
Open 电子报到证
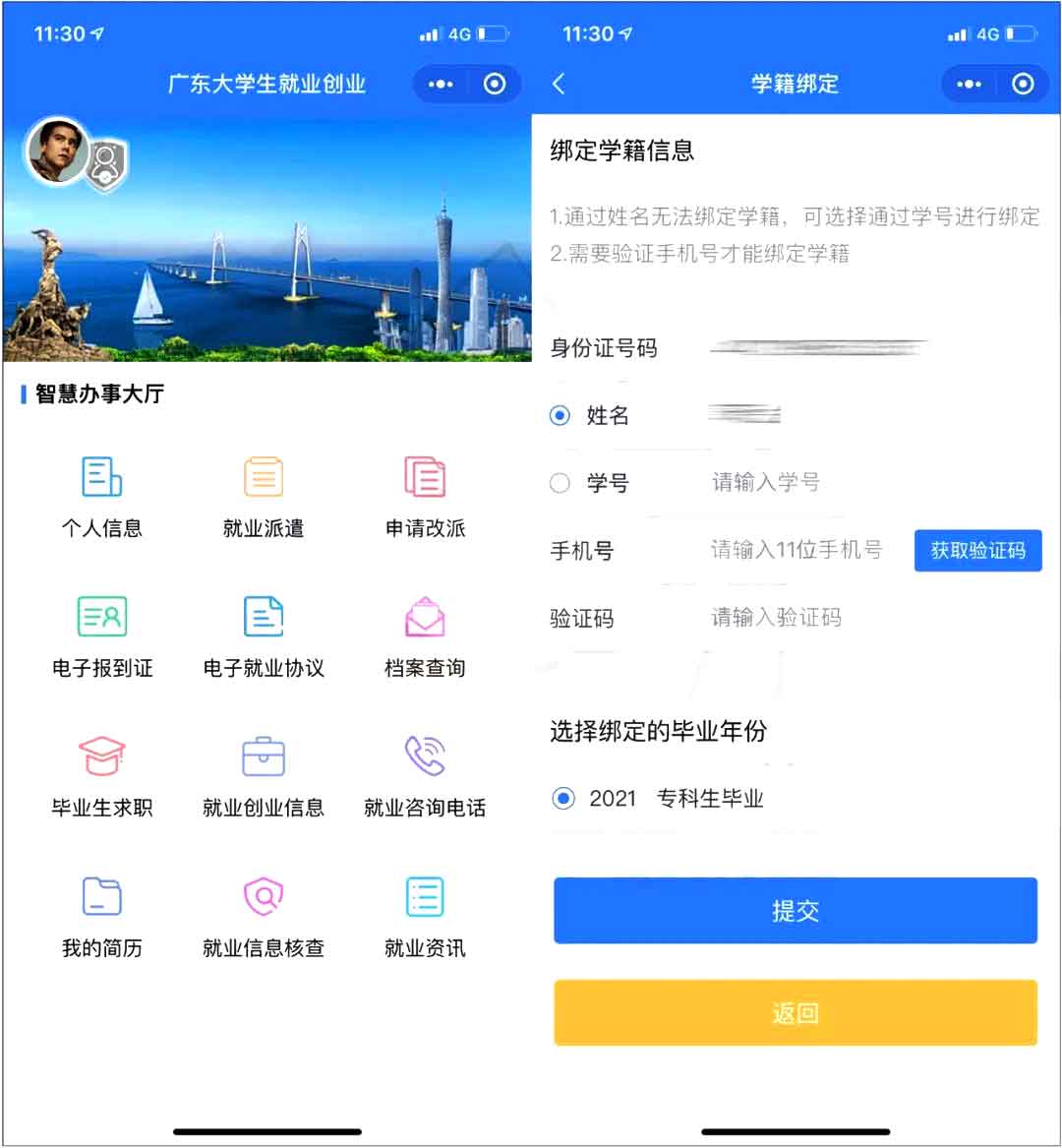(102, 635)
